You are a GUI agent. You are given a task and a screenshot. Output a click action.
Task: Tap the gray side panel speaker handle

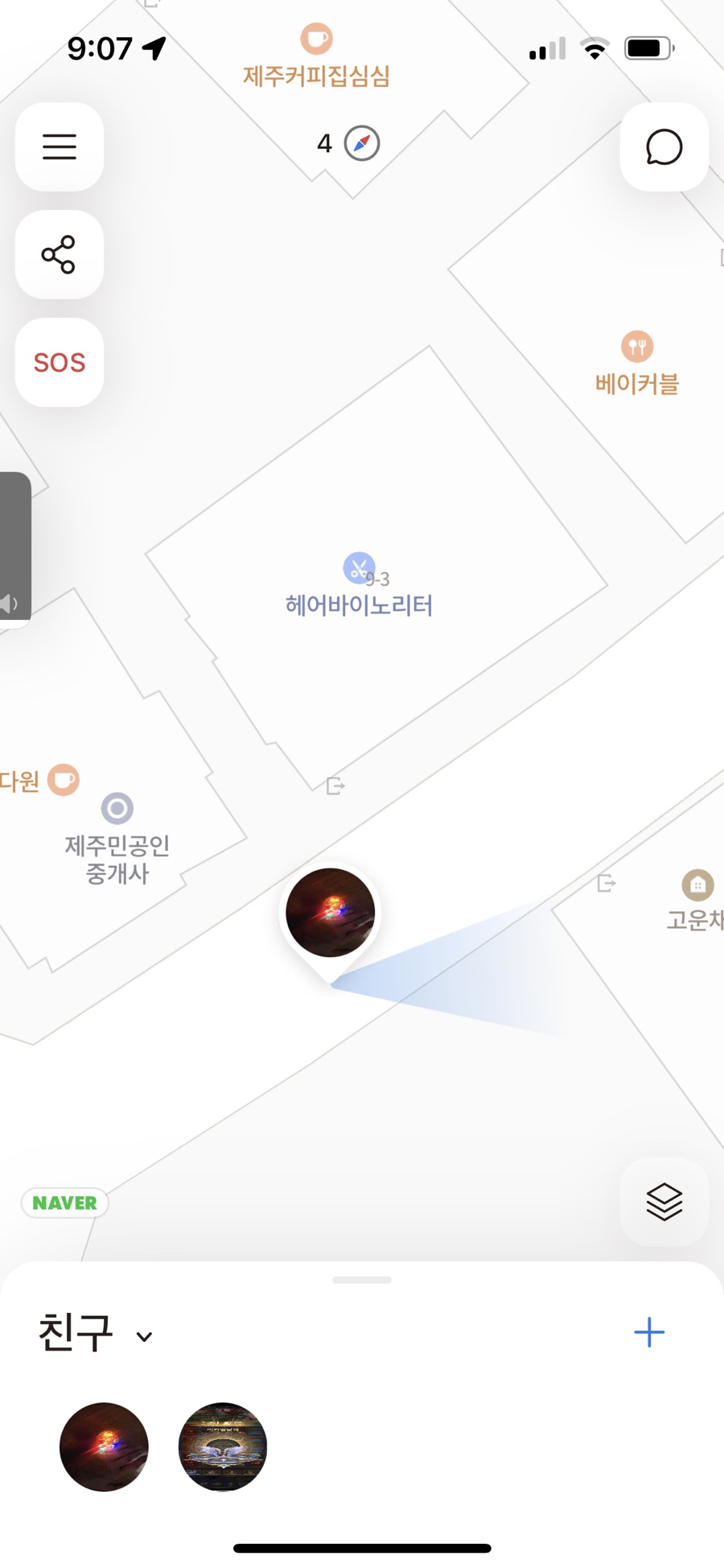click(x=13, y=549)
